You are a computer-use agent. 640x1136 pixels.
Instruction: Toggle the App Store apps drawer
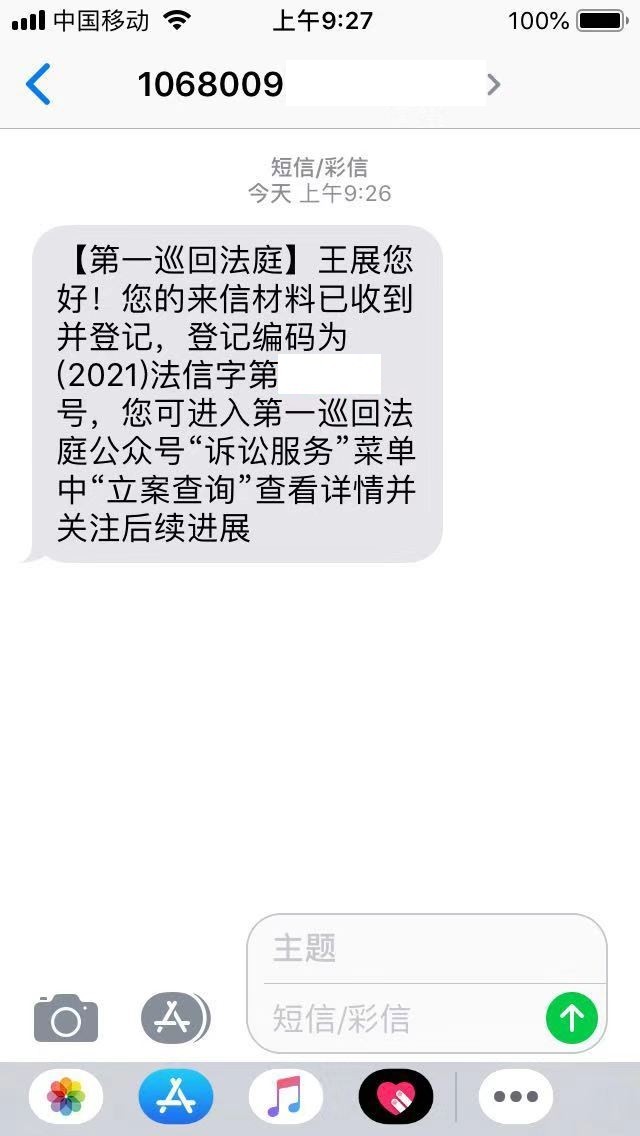pyautogui.click(x=175, y=1018)
